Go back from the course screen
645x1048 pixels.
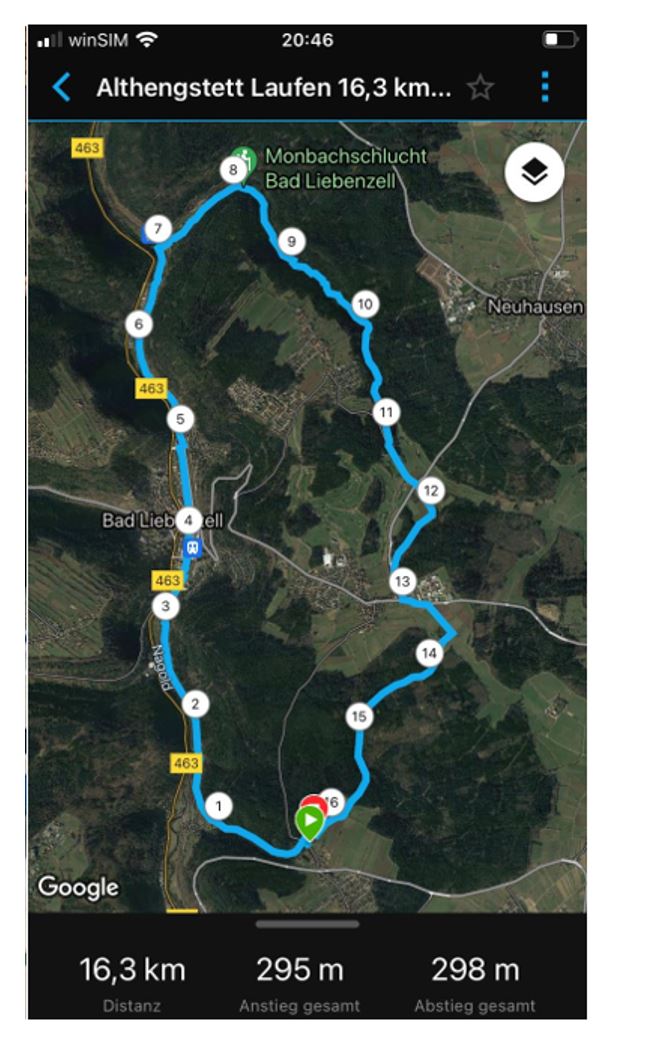[x=61, y=88]
